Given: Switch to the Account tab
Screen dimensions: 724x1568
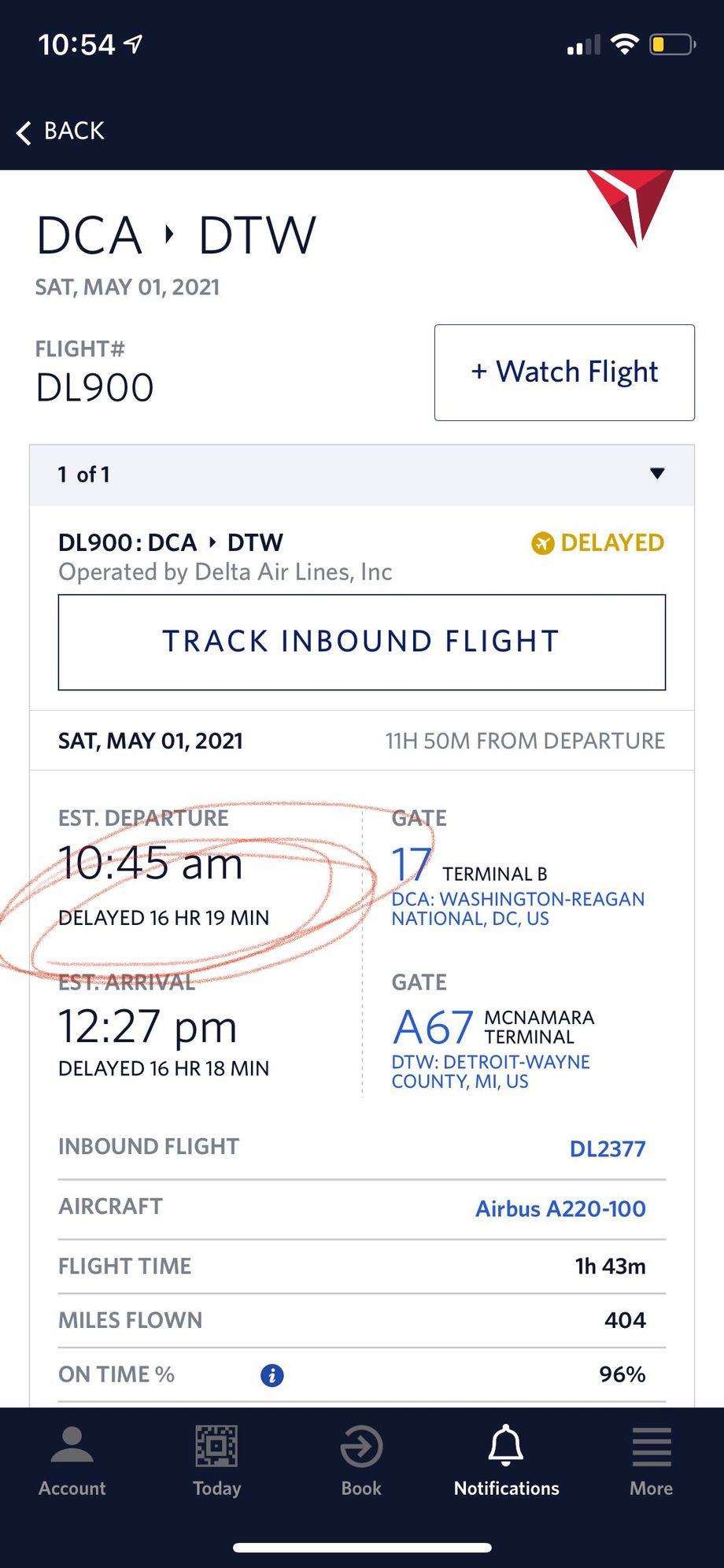Looking at the screenshot, I should click(x=72, y=1461).
